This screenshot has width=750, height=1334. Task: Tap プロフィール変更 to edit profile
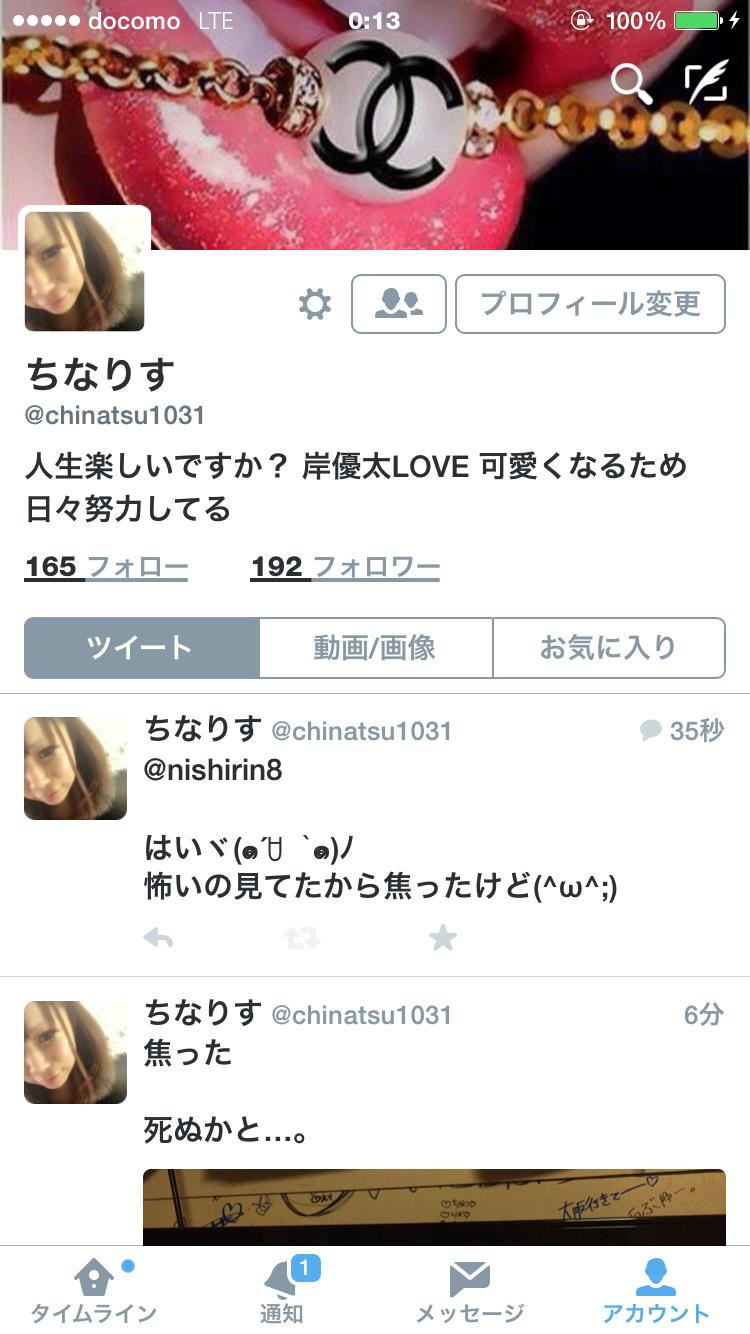click(590, 304)
